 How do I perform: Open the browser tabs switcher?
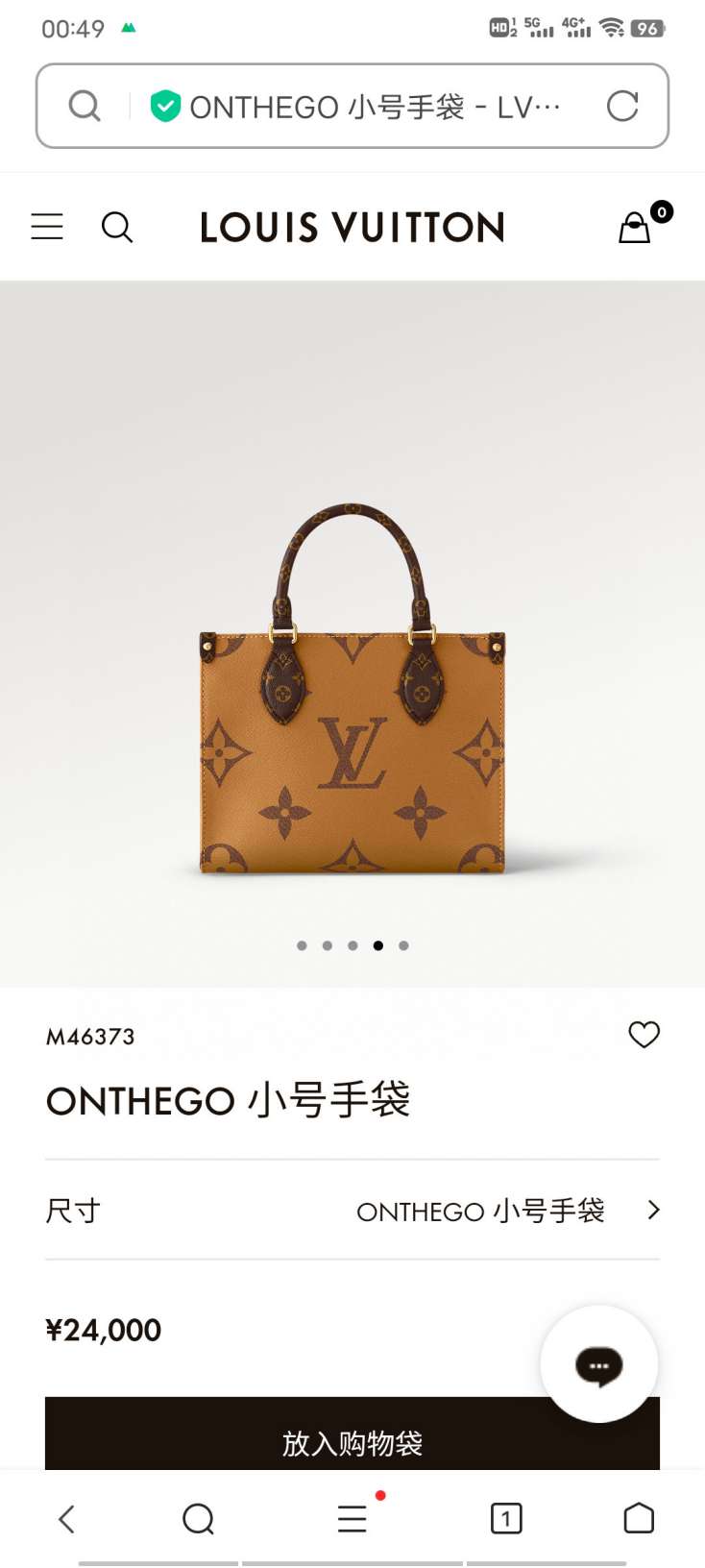506,1519
